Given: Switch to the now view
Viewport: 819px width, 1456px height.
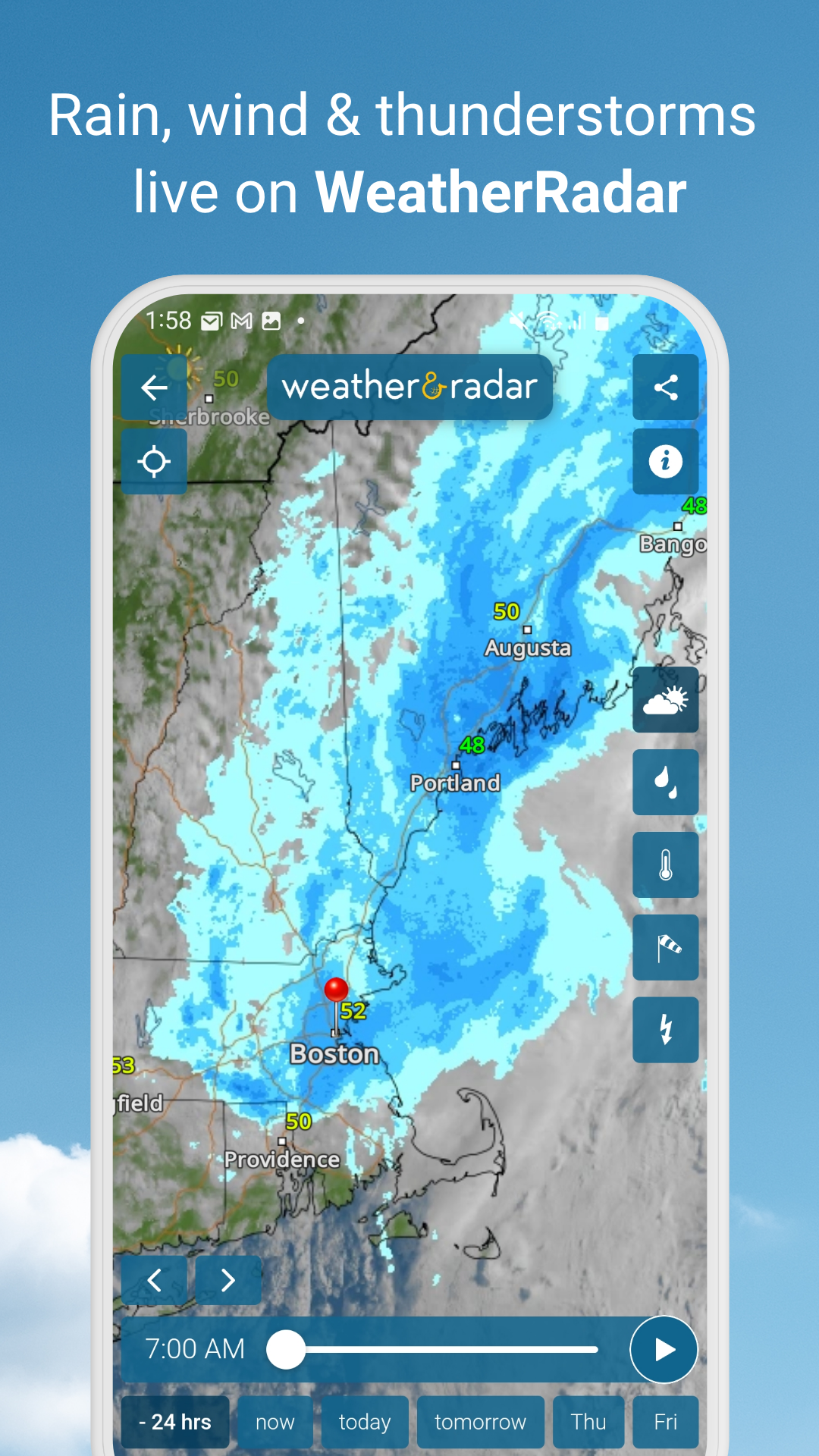Looking at the screenshot, I should [275, 1422].
